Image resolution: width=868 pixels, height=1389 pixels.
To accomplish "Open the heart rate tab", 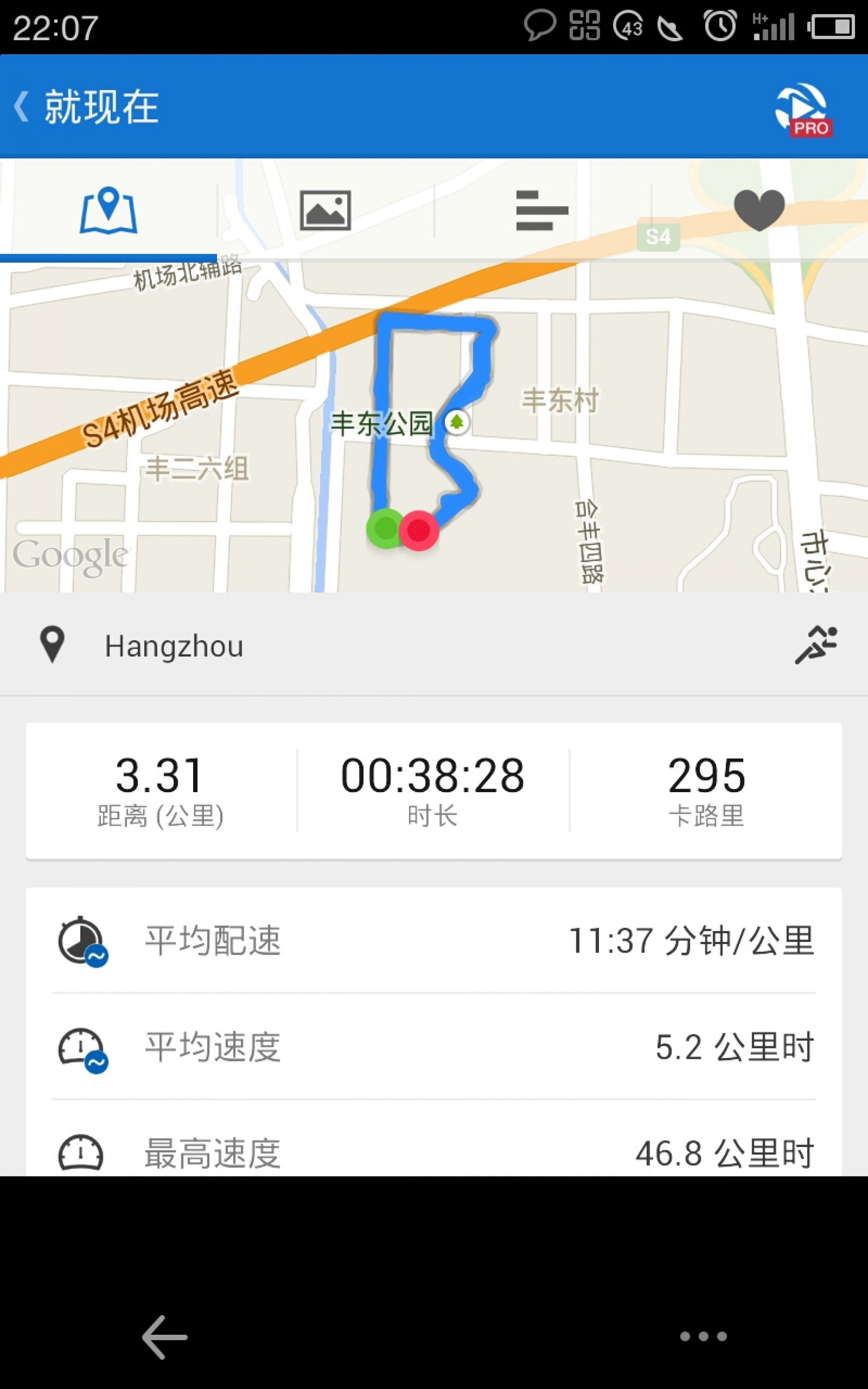I will (x=759, y=211).
